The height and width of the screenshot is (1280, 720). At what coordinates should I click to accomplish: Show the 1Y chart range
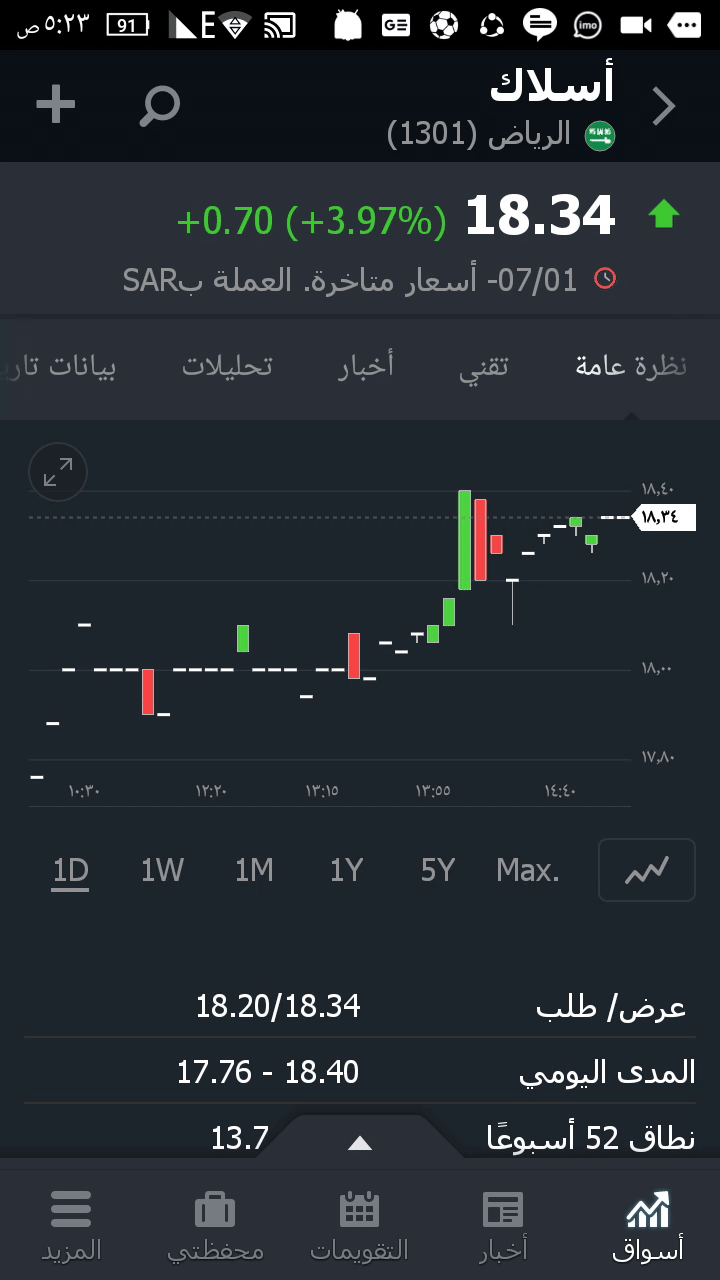(x=346, y=871)
